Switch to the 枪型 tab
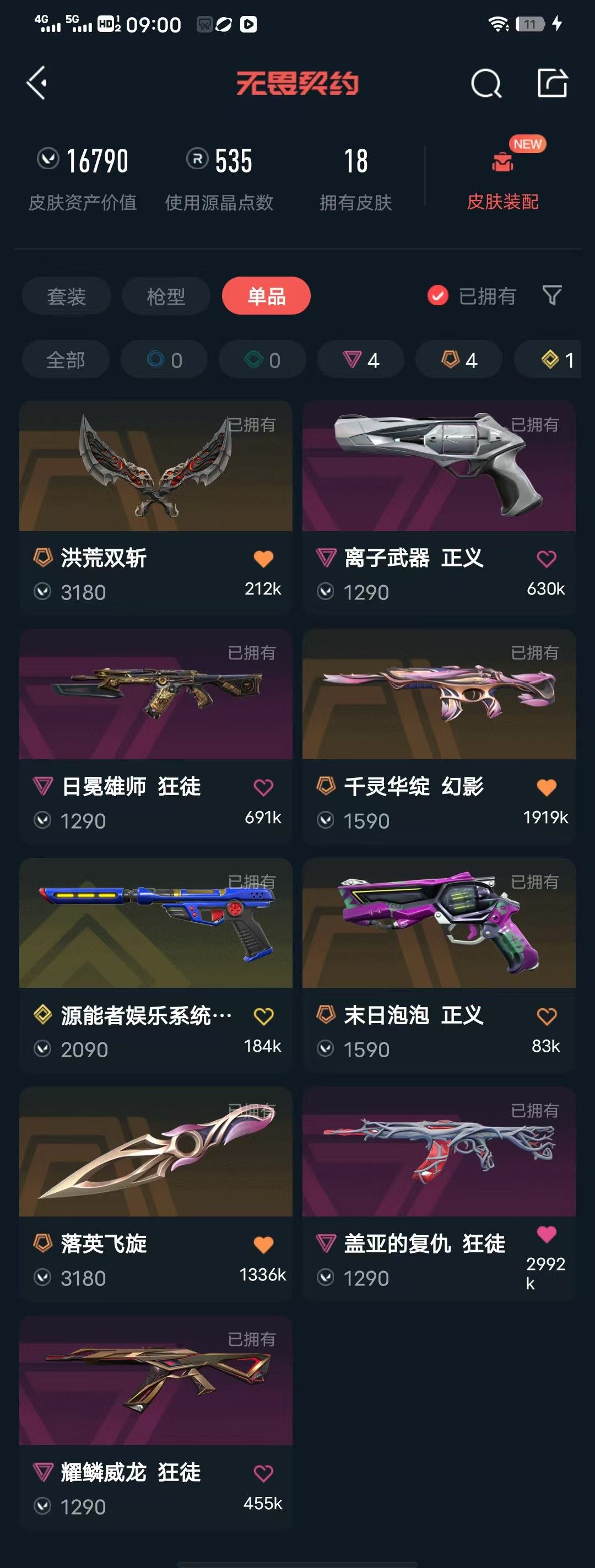This screenshot has height=1568, width=595. coord(165,296)
